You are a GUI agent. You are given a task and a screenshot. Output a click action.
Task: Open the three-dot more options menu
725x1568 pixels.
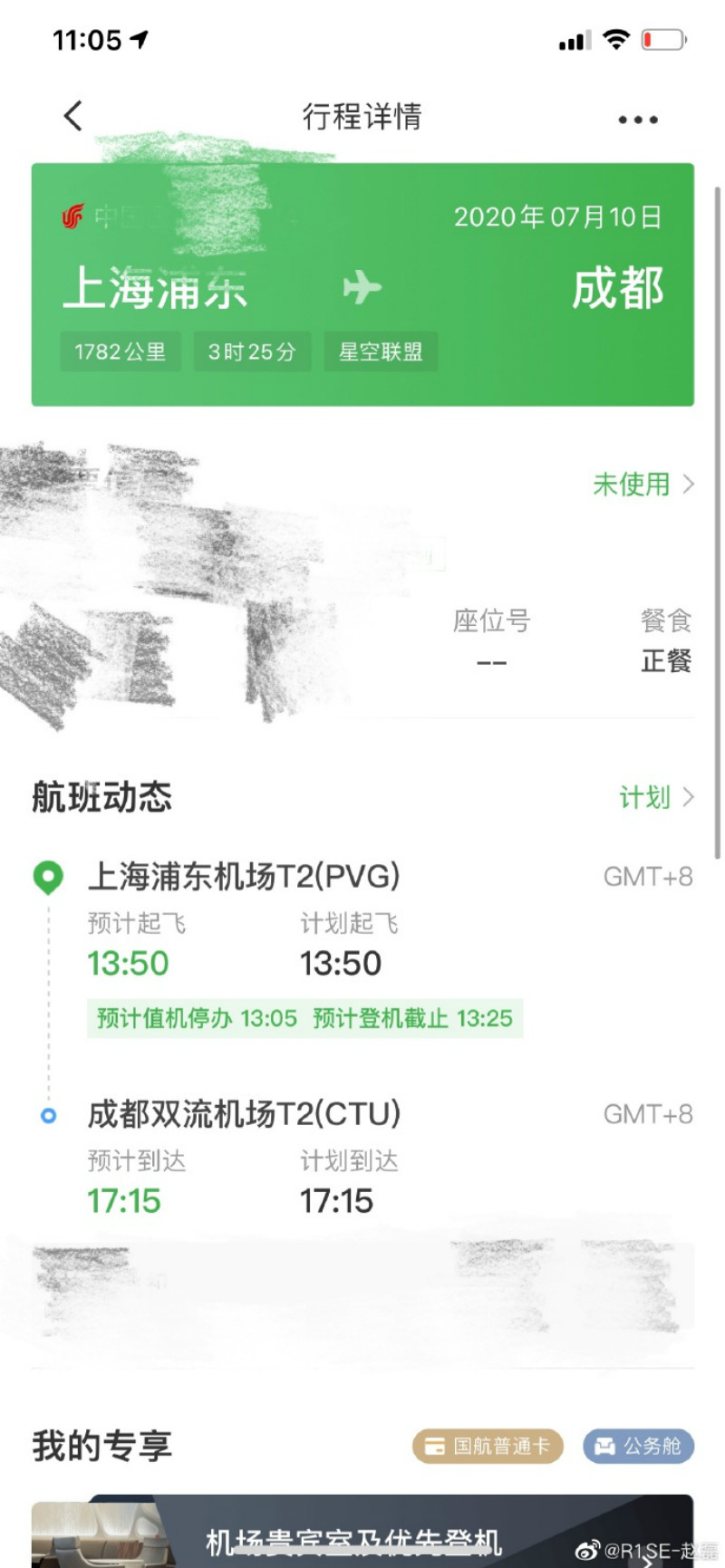pos(637,119)
